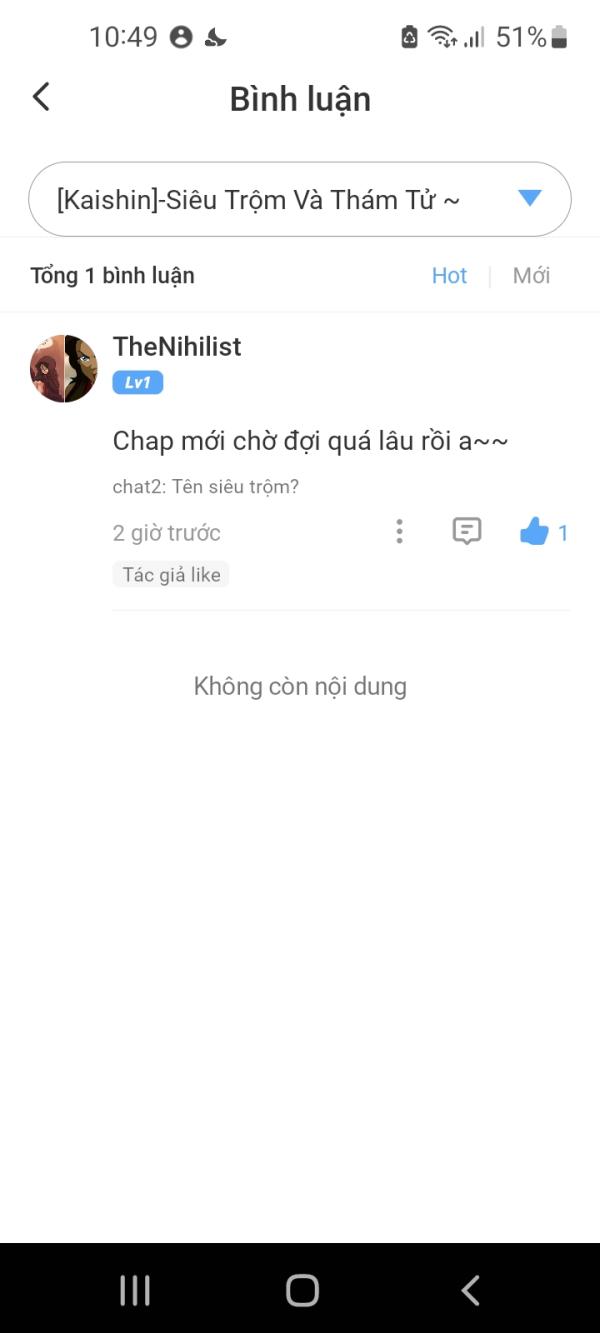600x1333 pixels.
Task: Switch to the Mới comment sorting
Action: pos(531,276)
